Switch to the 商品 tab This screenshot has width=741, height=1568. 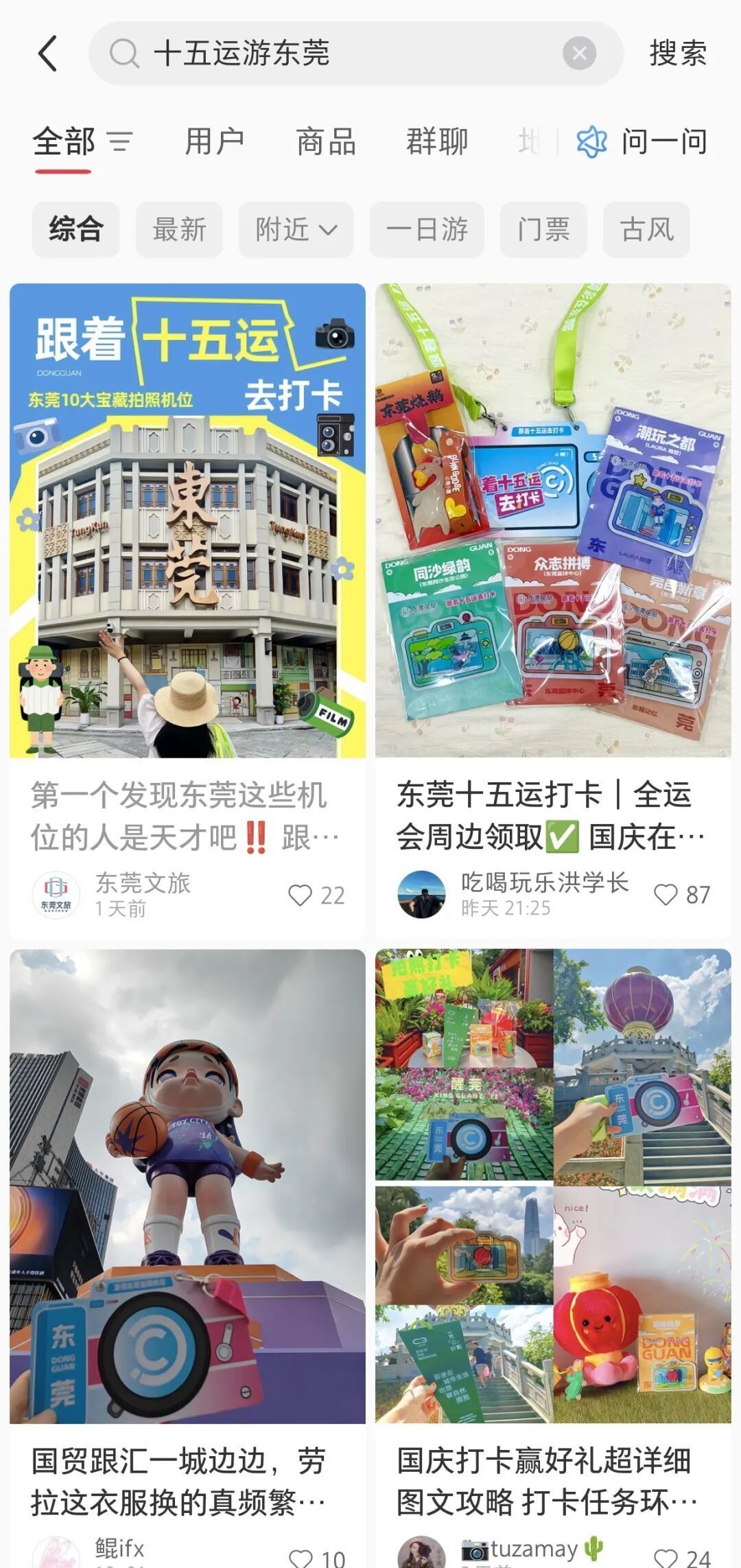(x=326, y=142)
